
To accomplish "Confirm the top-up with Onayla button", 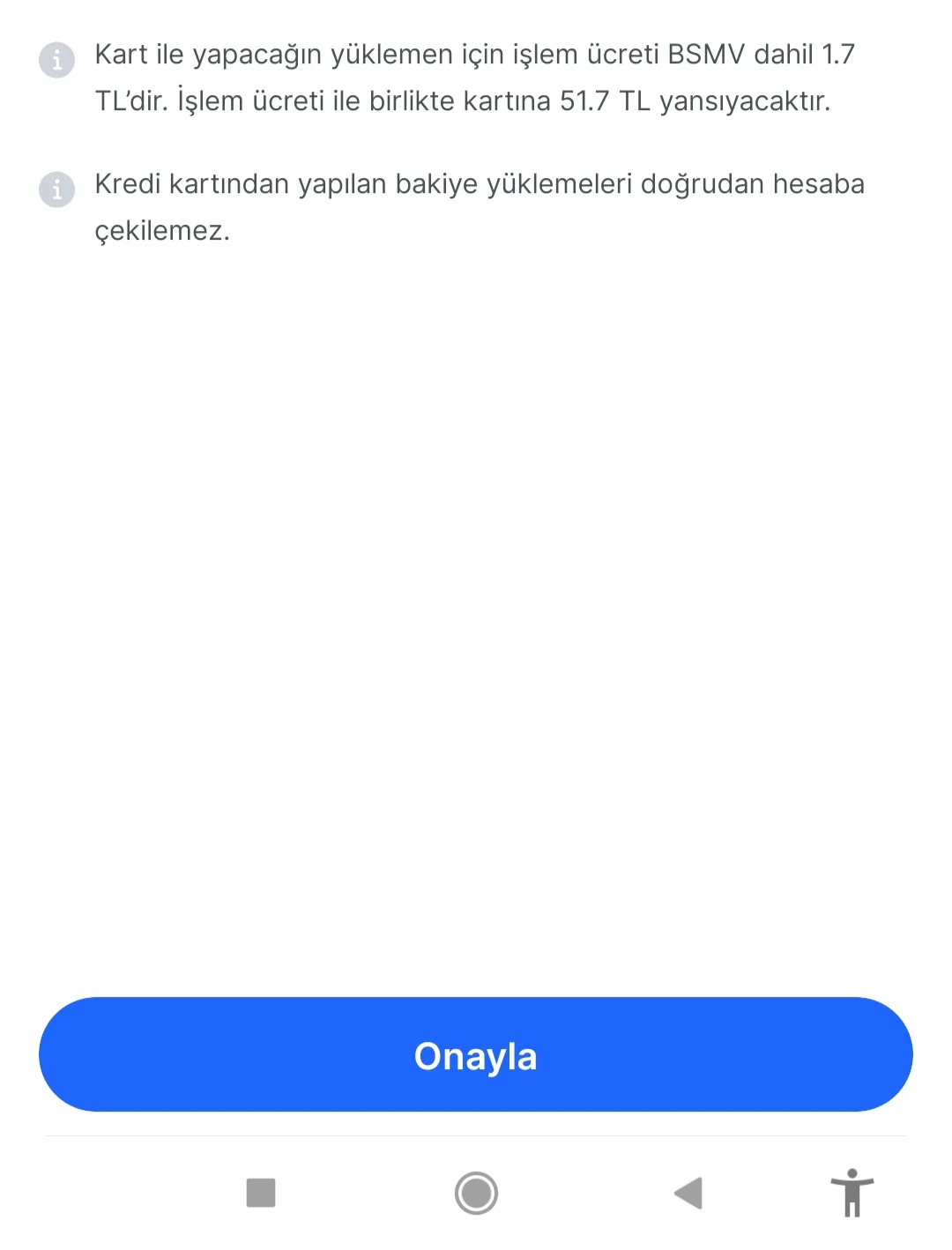I will 475,1054.
